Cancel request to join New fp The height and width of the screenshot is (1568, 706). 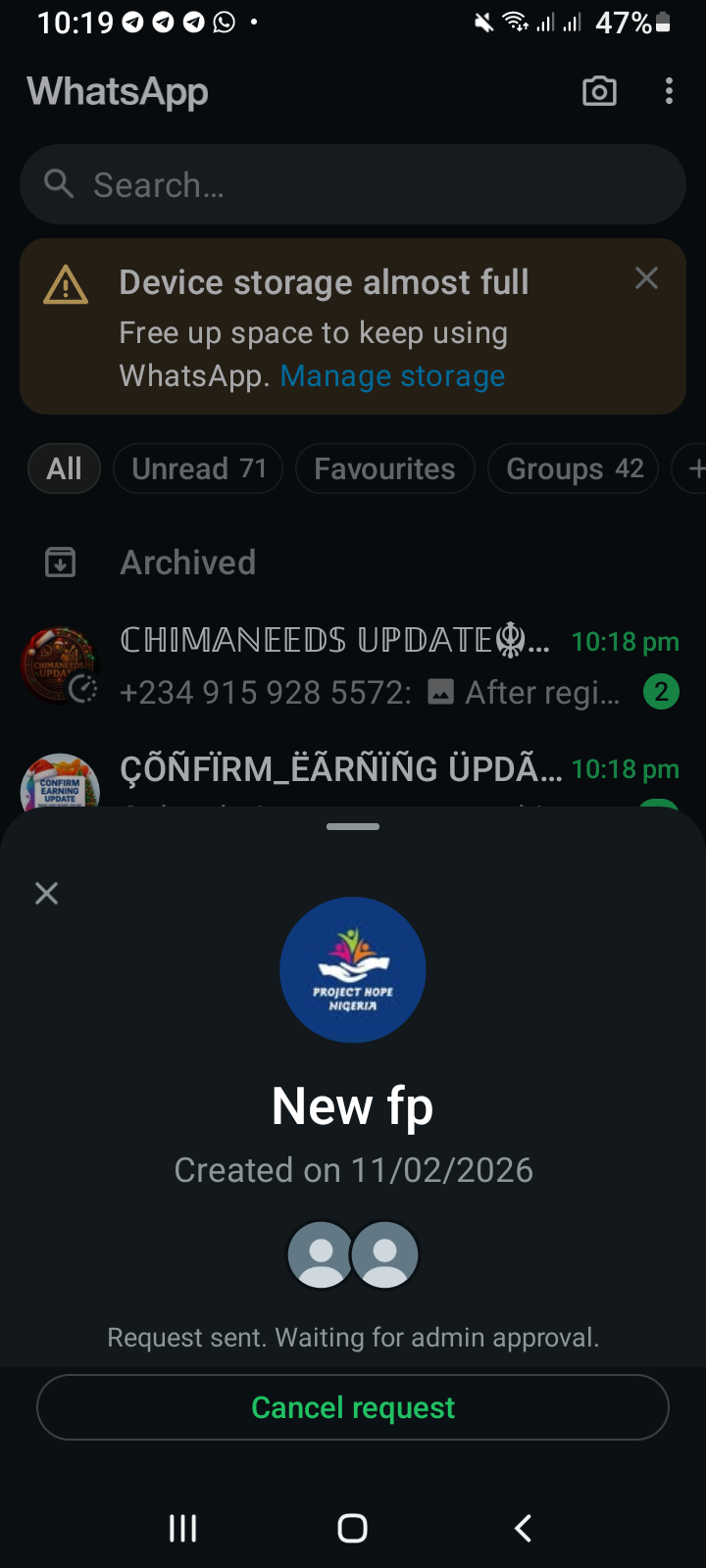pos(353,1407)
